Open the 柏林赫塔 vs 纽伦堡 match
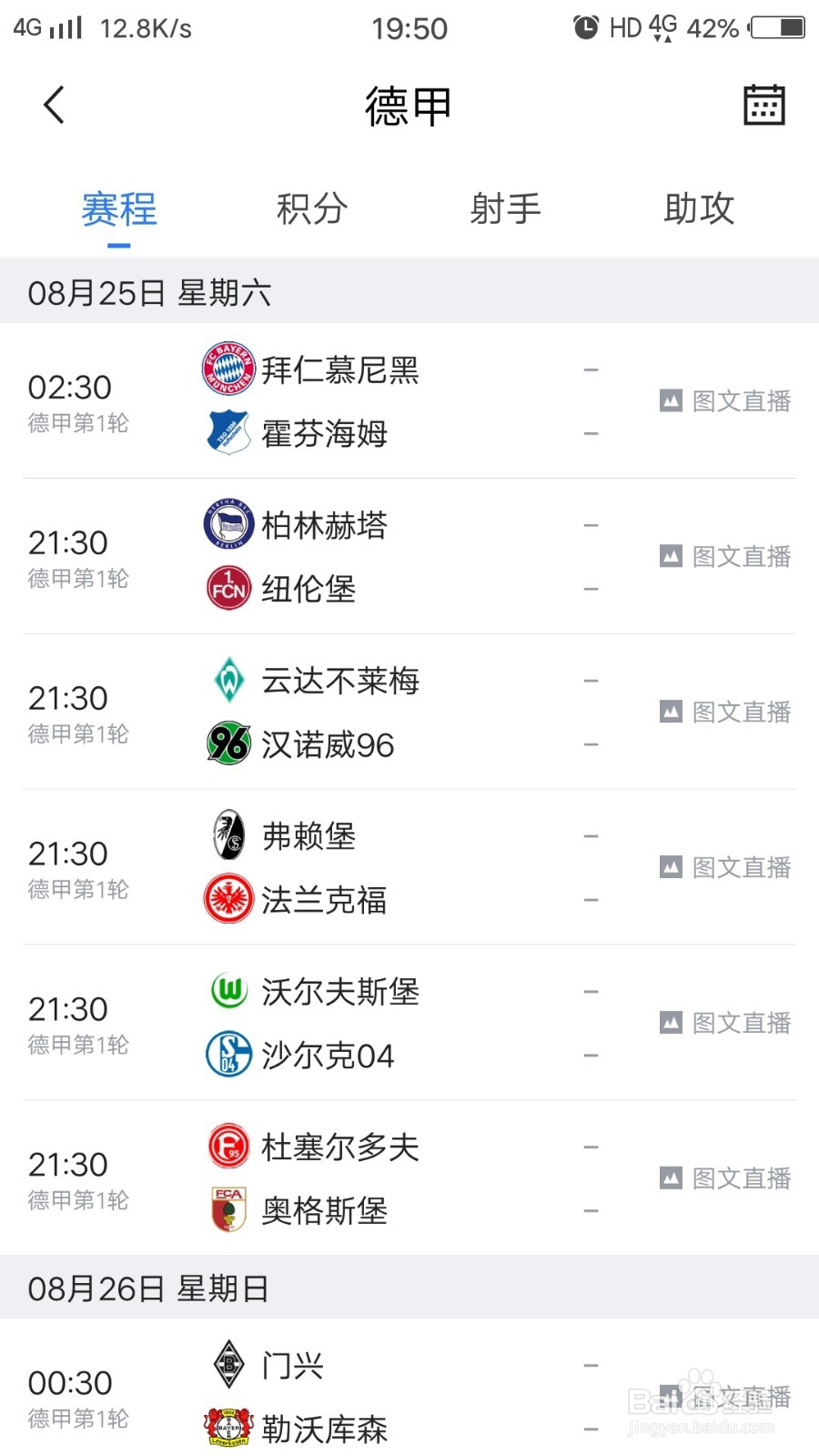 (364, 557)
